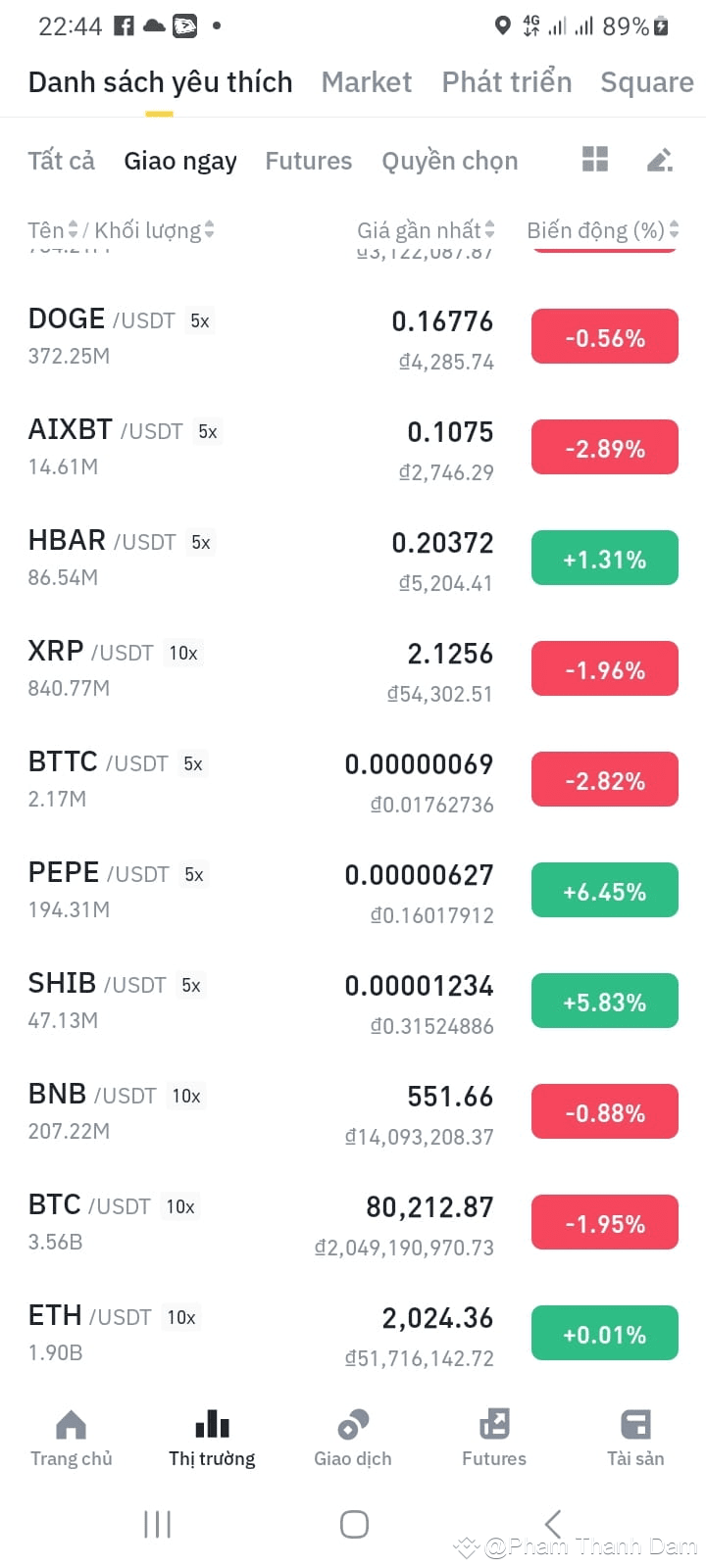
Task: Select the Tất cả filter
Action: 61,160
